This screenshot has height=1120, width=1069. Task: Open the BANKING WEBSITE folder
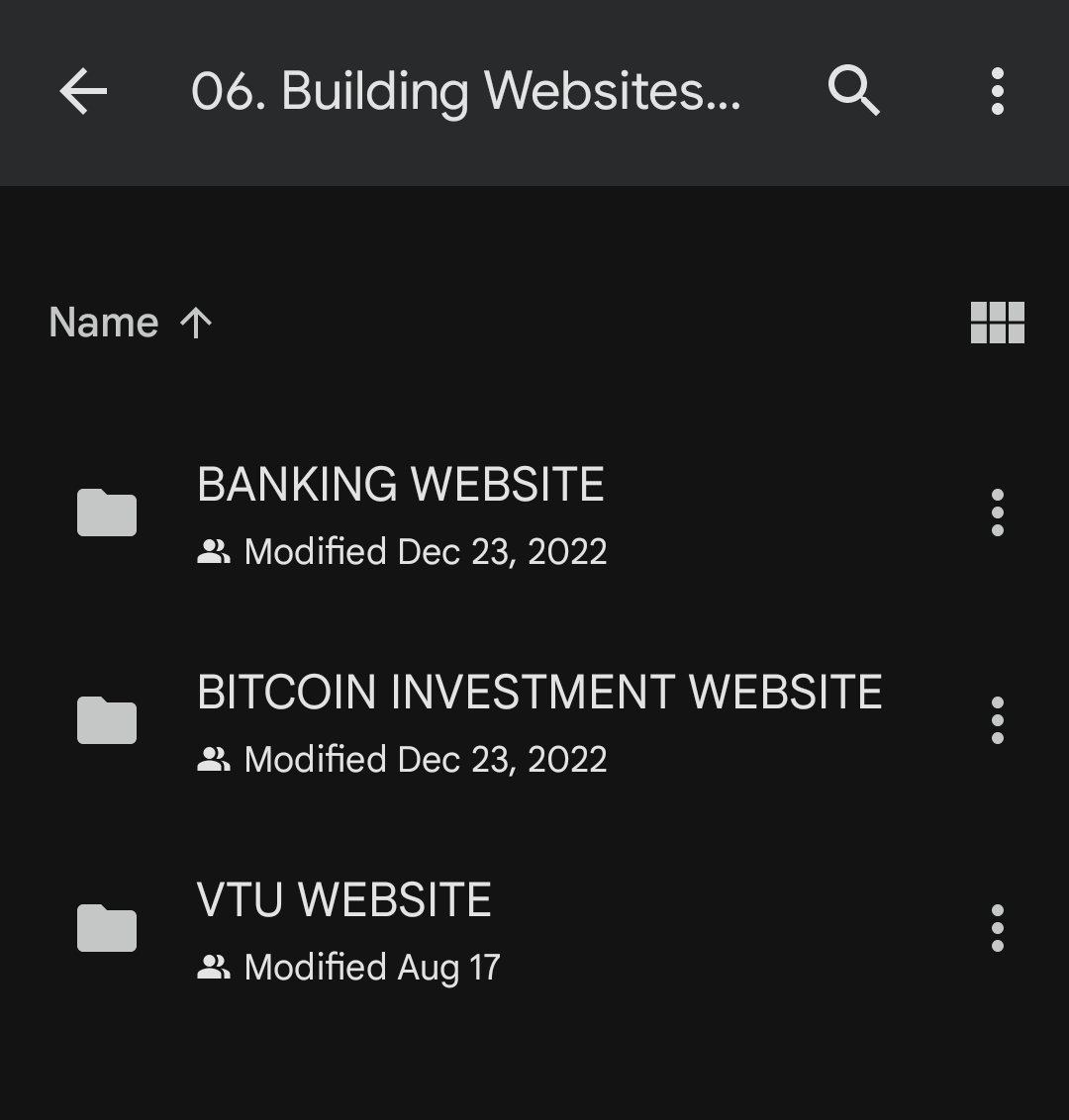(x=401, y=513)
